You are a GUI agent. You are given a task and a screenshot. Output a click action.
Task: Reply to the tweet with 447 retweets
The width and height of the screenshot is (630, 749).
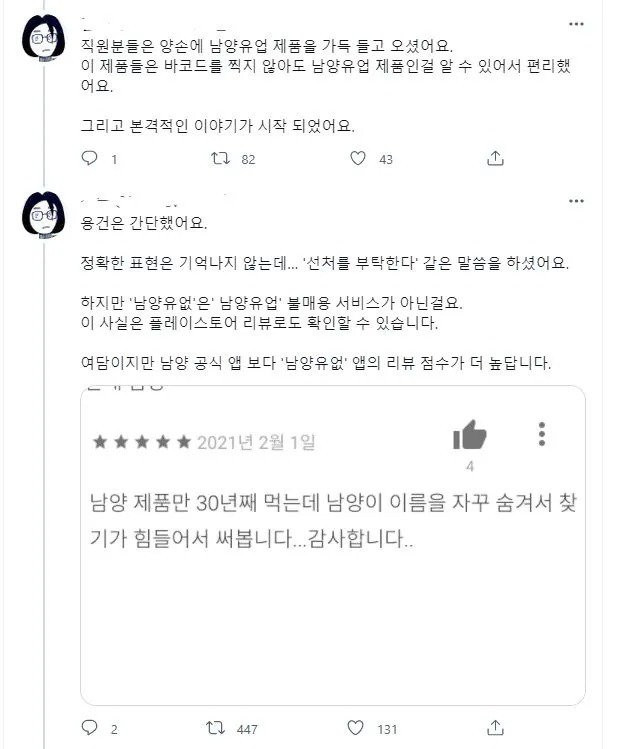[89, 729]
